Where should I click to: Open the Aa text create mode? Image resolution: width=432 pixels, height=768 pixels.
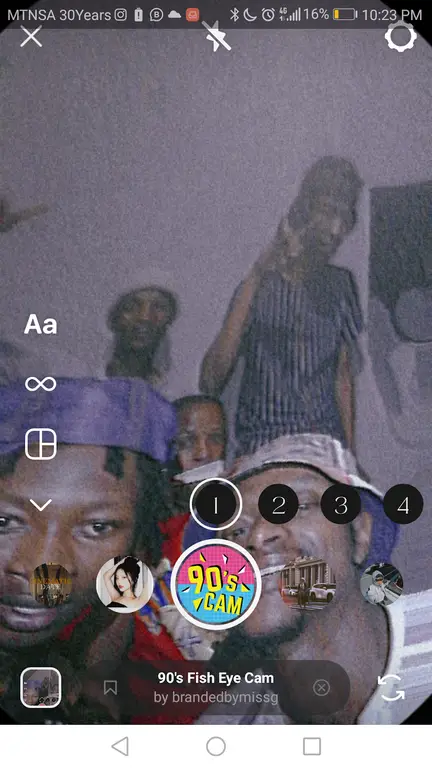[x=41, y=324]
